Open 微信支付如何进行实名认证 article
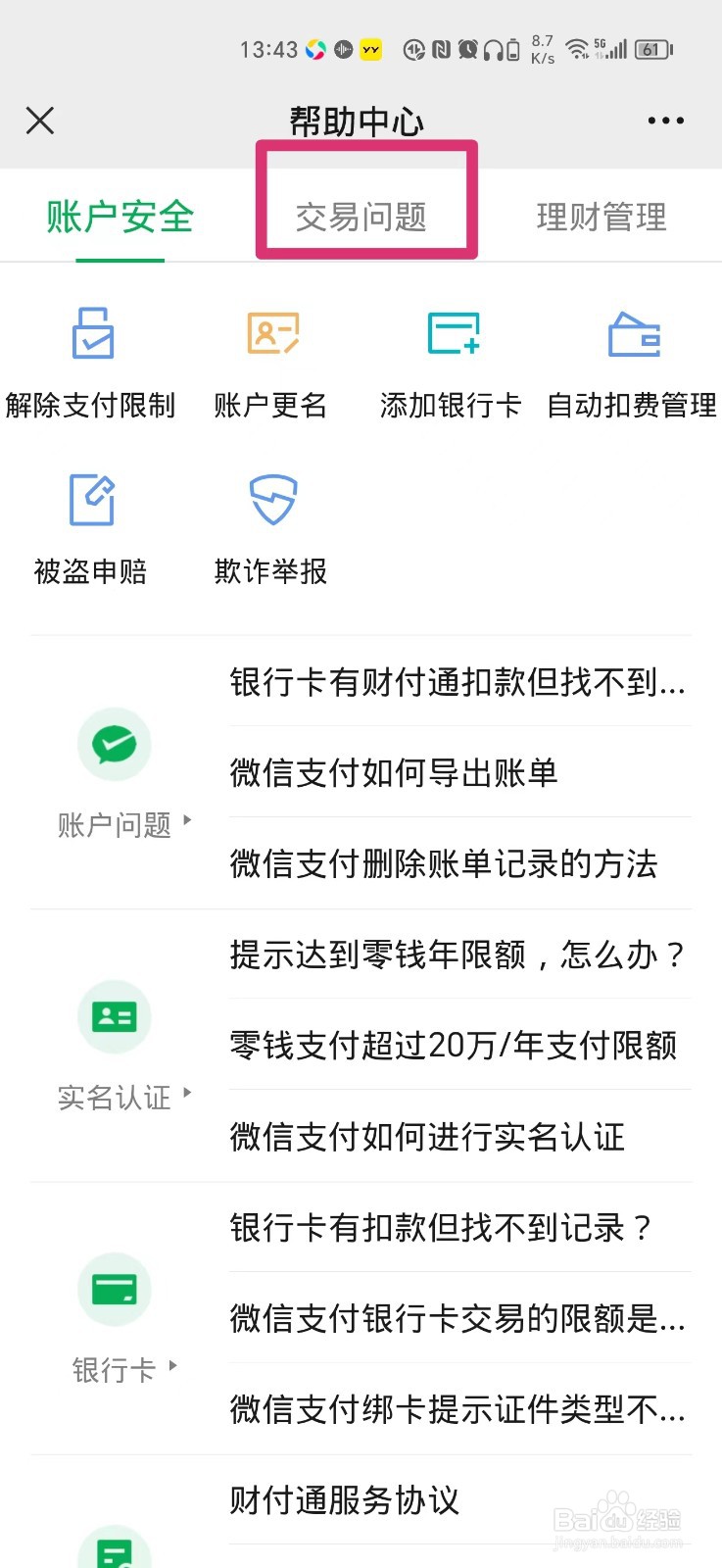 click(x=459, y=1136)
